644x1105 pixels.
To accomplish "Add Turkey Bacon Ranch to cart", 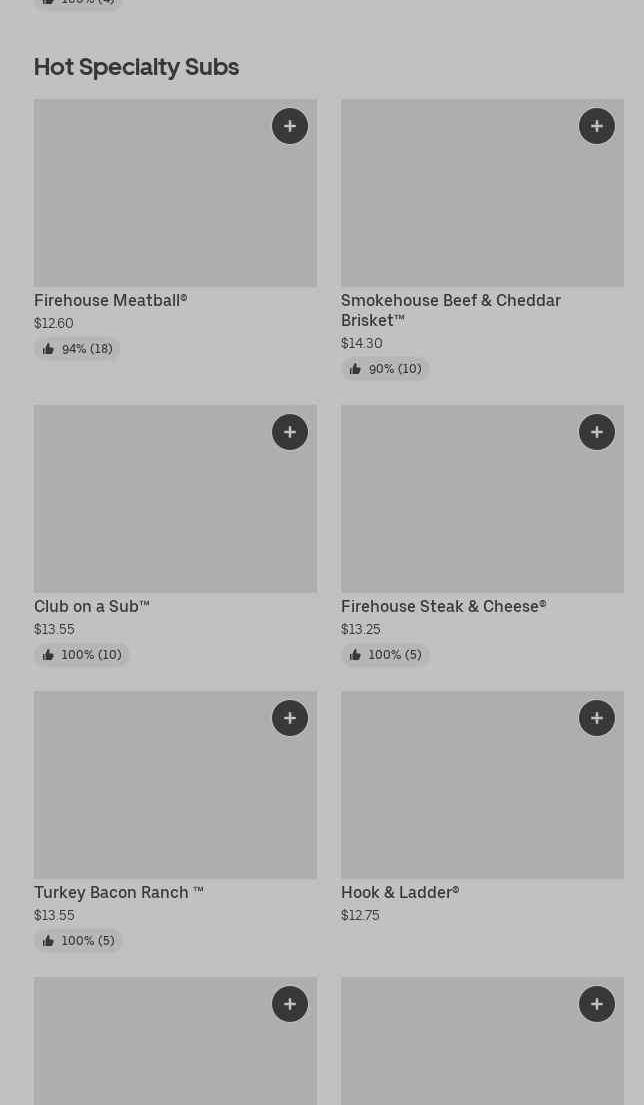I will (290, 718).
